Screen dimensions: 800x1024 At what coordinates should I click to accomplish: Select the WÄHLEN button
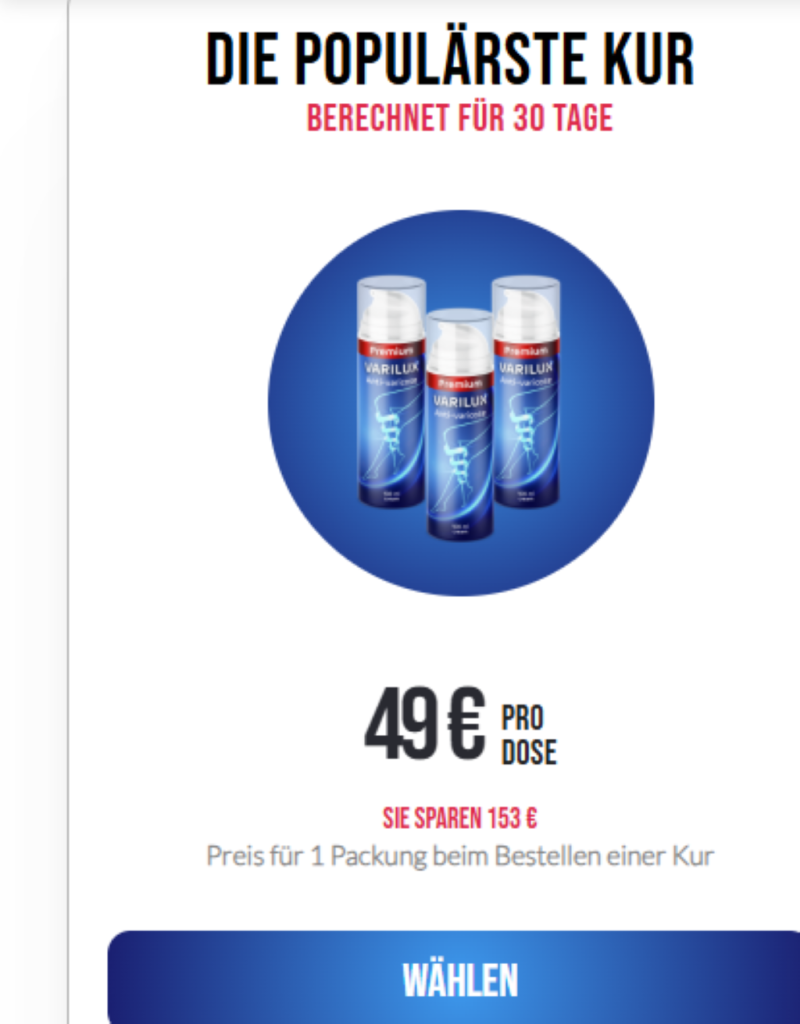[x=460, y=979]
